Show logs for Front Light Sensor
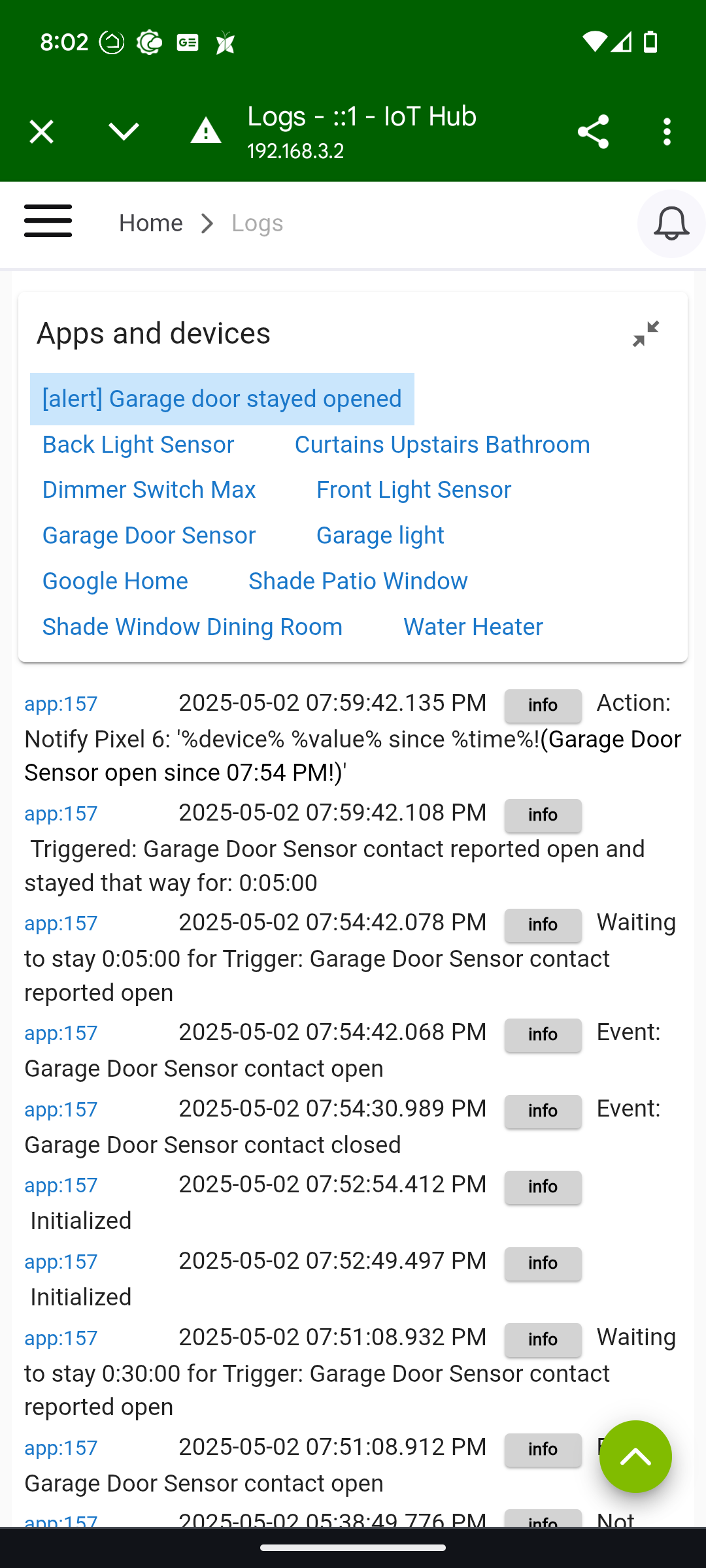706x1568 pixels. click(414, 490)
